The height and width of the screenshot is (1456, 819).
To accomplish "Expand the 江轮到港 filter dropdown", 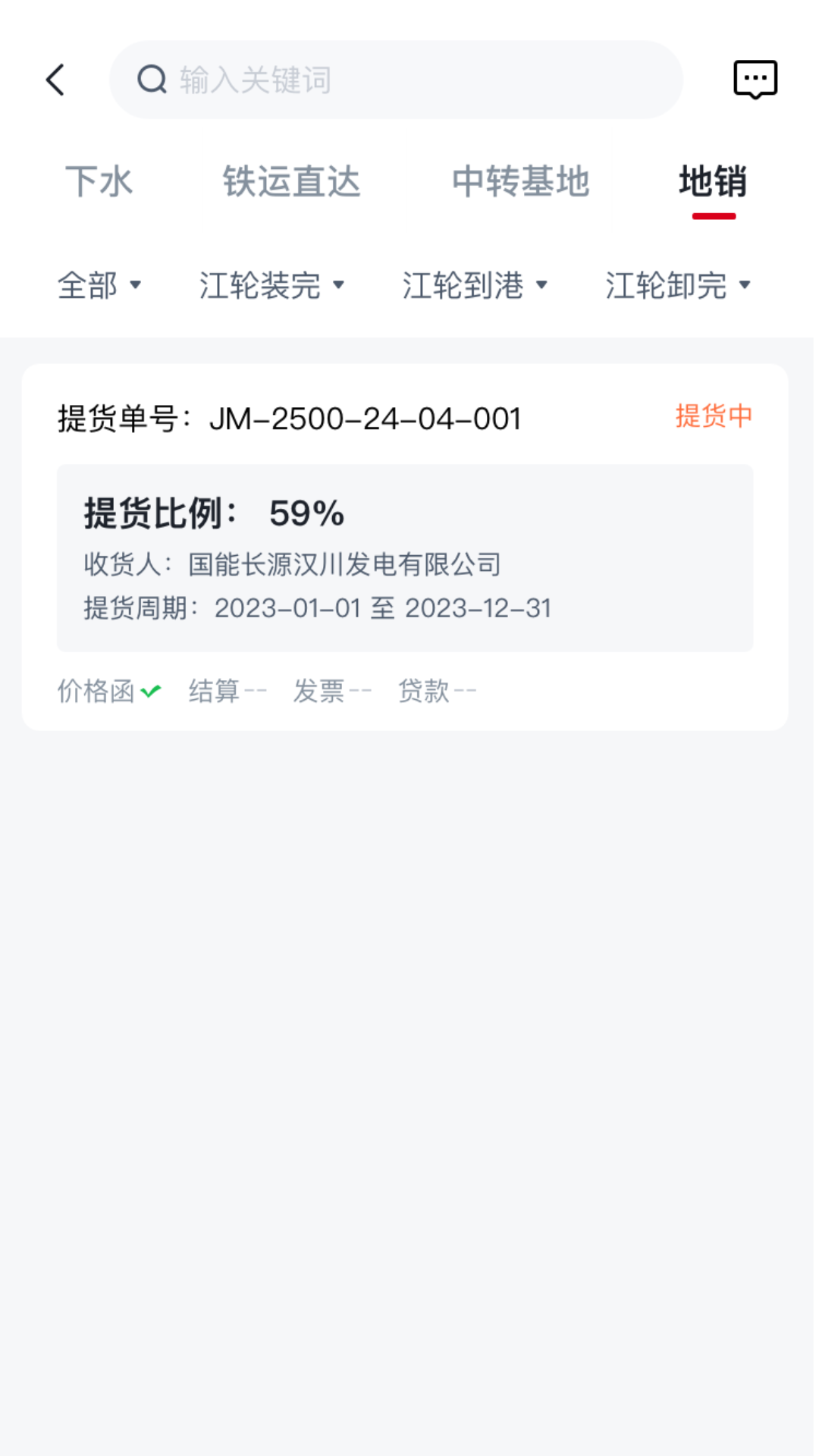I will point(475,286).
